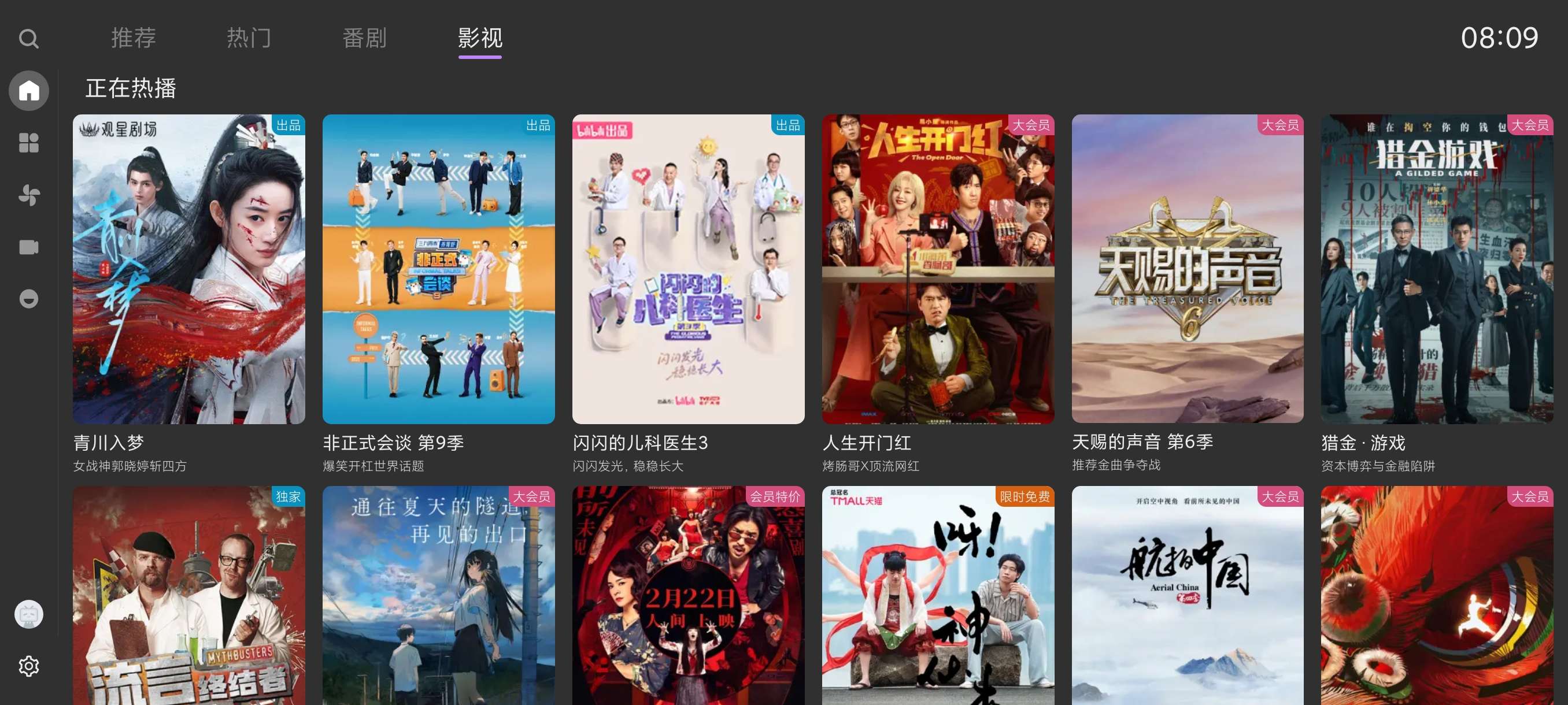Switch to the 推荐 tab
The image size is (1568, 705).
pyautogui.click(x=134, y=38)
